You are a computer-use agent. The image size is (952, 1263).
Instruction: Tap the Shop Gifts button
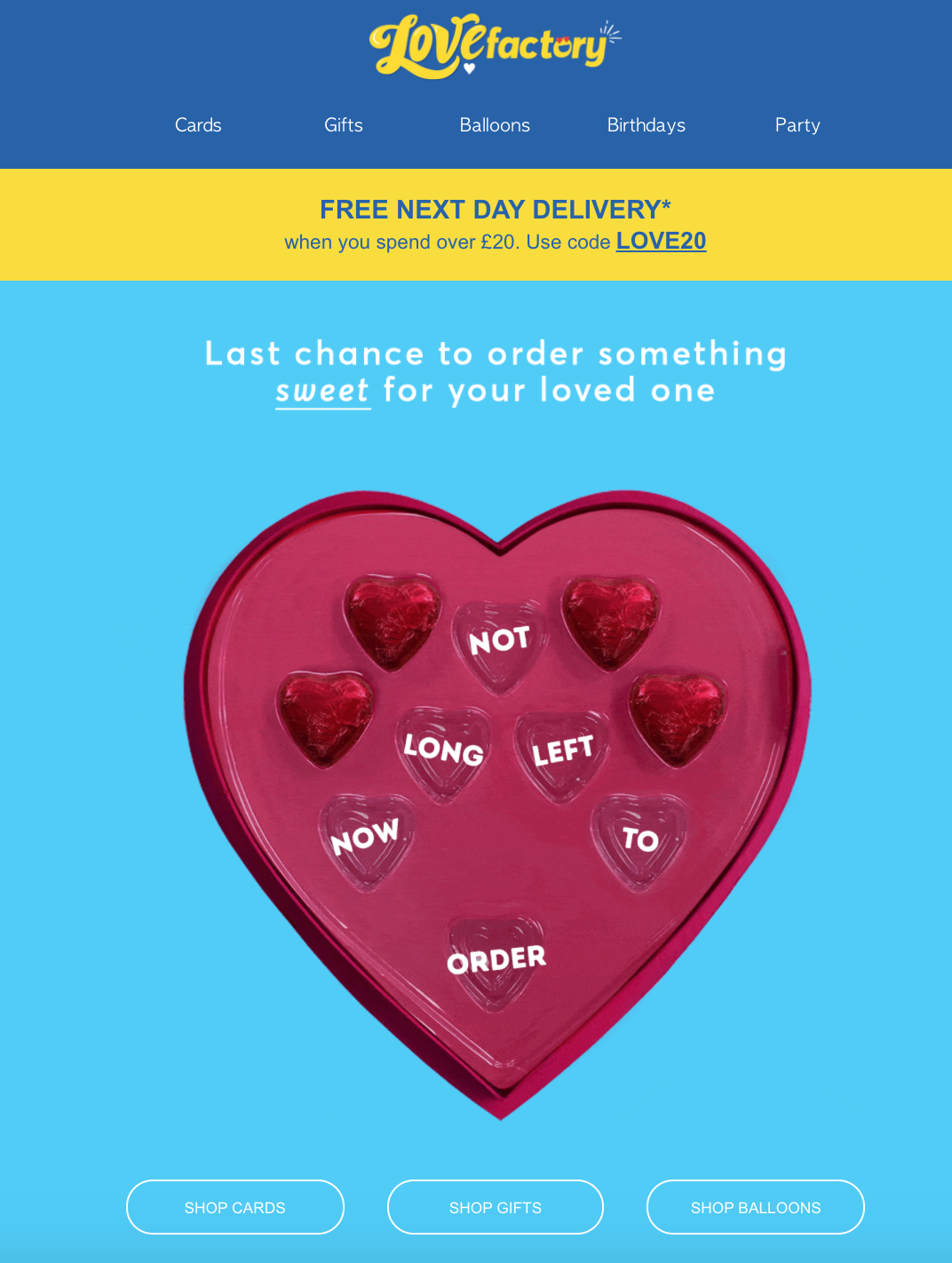[496, 1207]
